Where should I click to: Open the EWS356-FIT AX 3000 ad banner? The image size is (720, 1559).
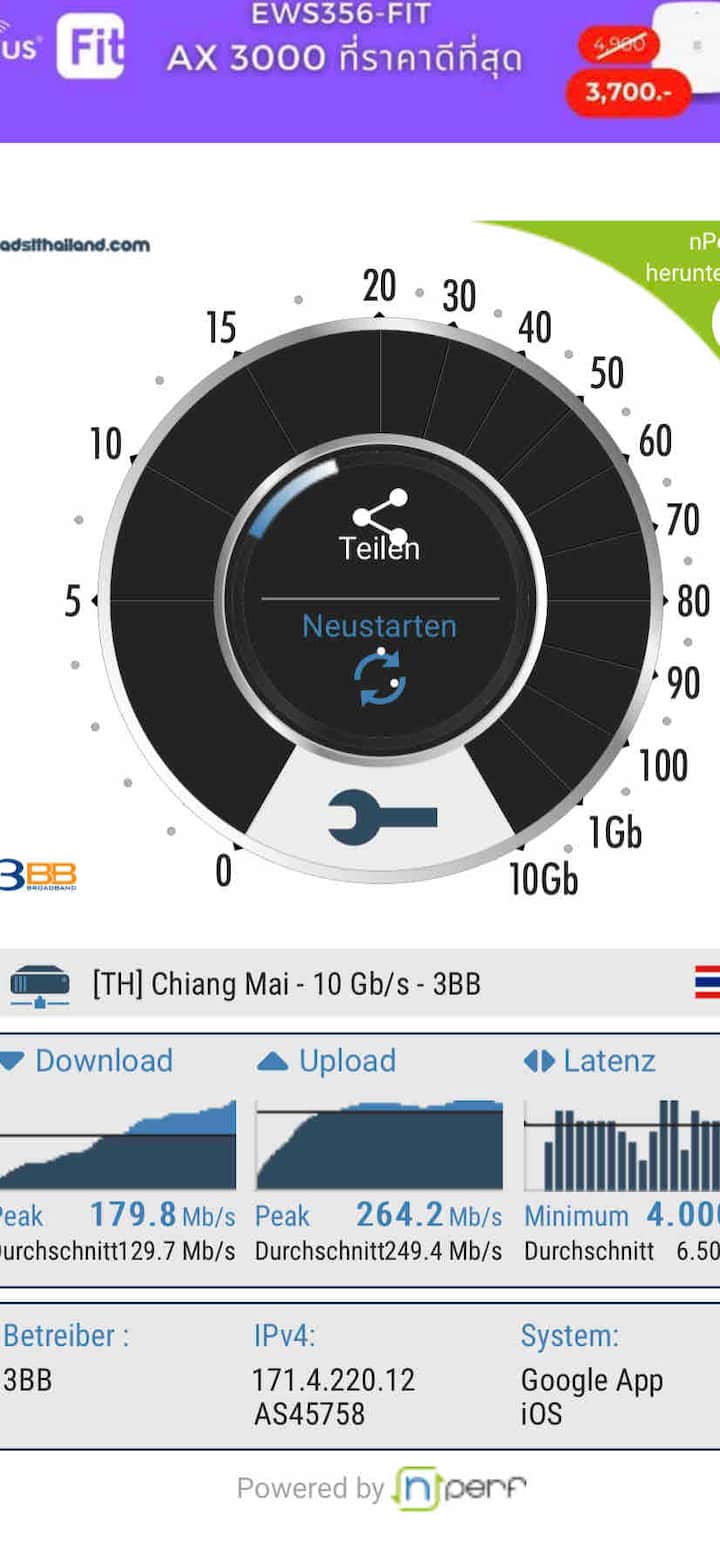click(x=360, y=68)
